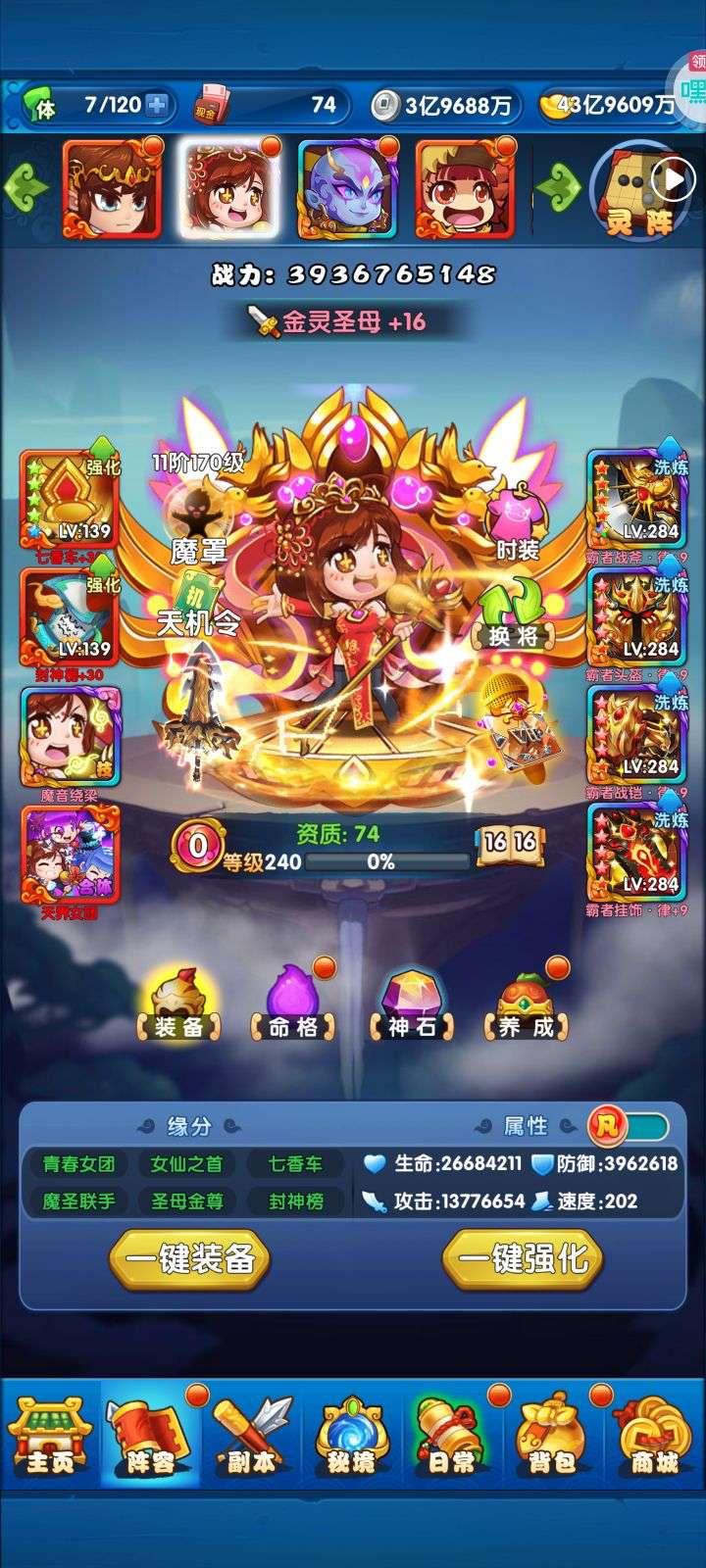Image resolution: width=706 pixels, height=1568 pixels.
Task: Open the 时装 costume slot
Action: [516, 523]
